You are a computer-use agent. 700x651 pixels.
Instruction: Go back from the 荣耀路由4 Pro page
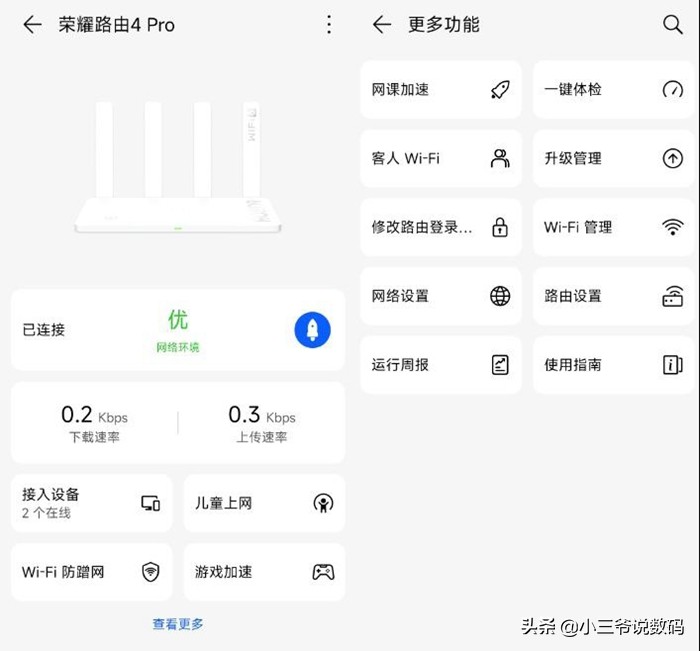[32, 25]
